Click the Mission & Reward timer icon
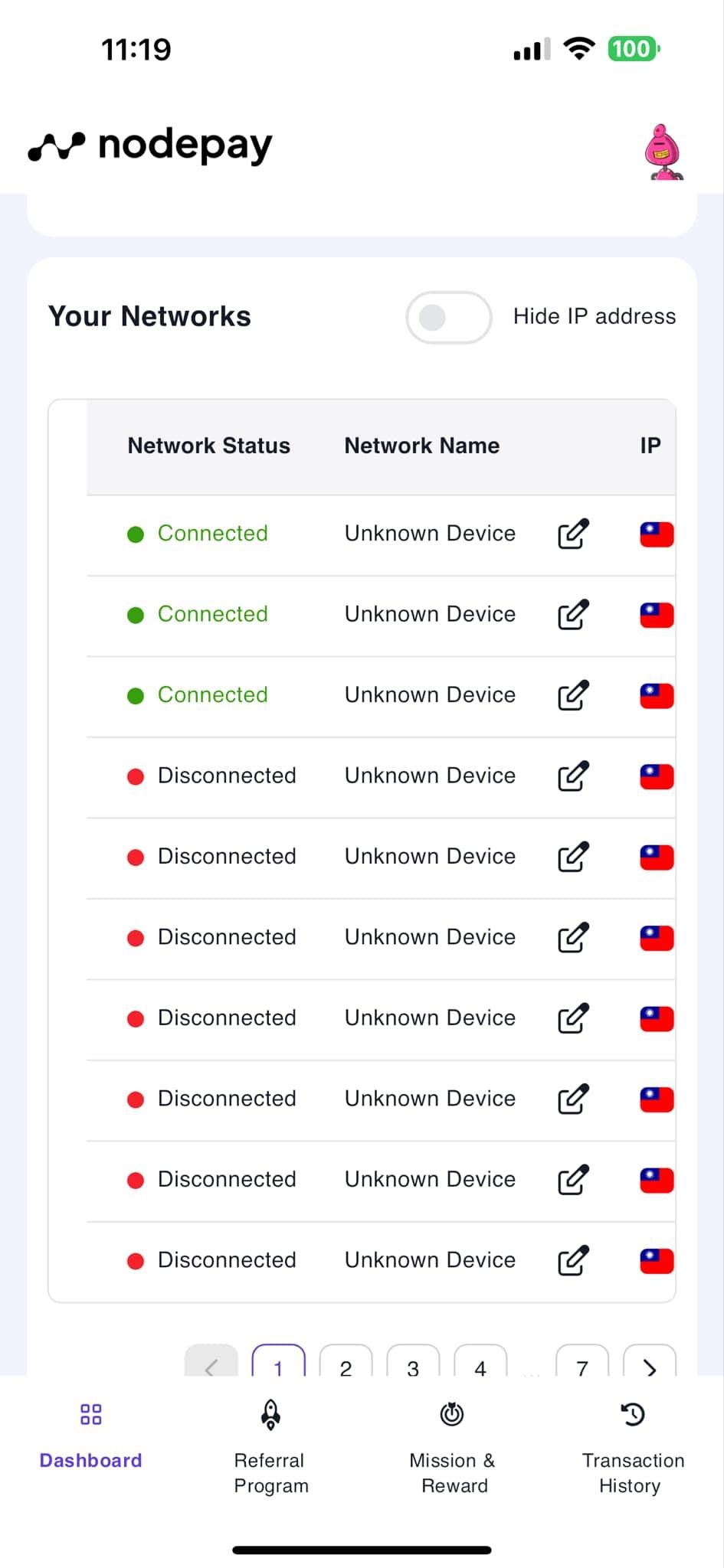This screenshot has width=724, height=1568. pyautogui.click(x=453, y=1415)
